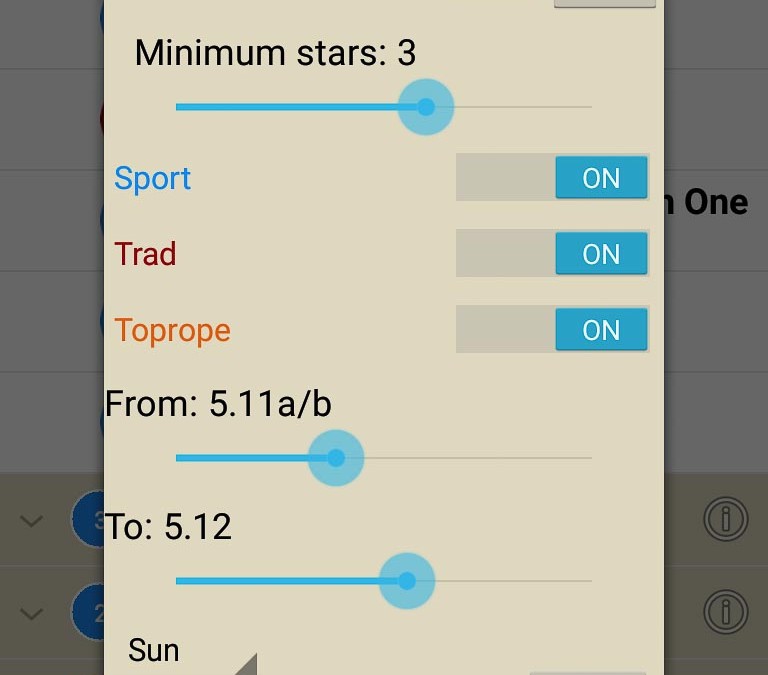Screen dimensions: 768x675
Task: Tap the To grade slider
Action: tap(406, 580)
